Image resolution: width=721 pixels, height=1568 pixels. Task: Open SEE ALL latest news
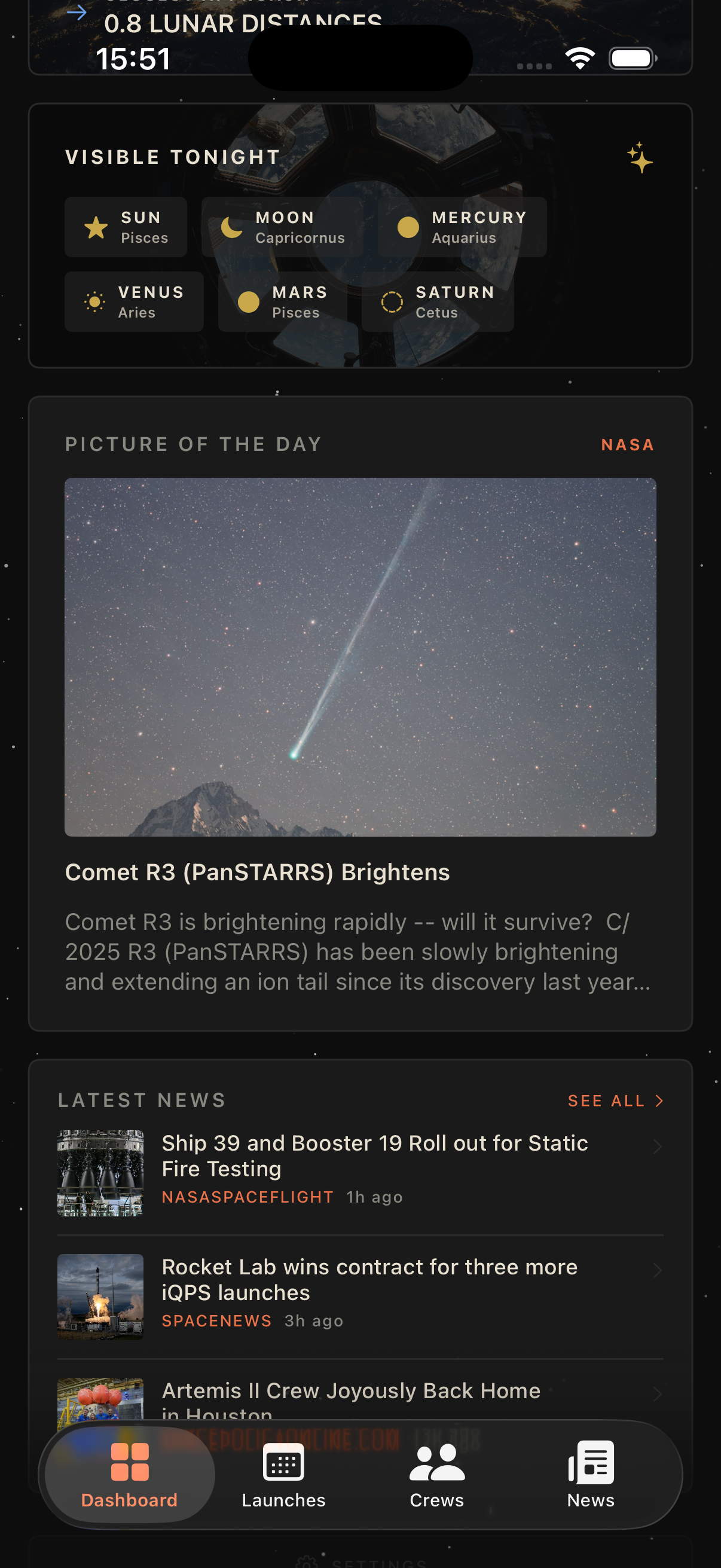(x=616, y=1100)
